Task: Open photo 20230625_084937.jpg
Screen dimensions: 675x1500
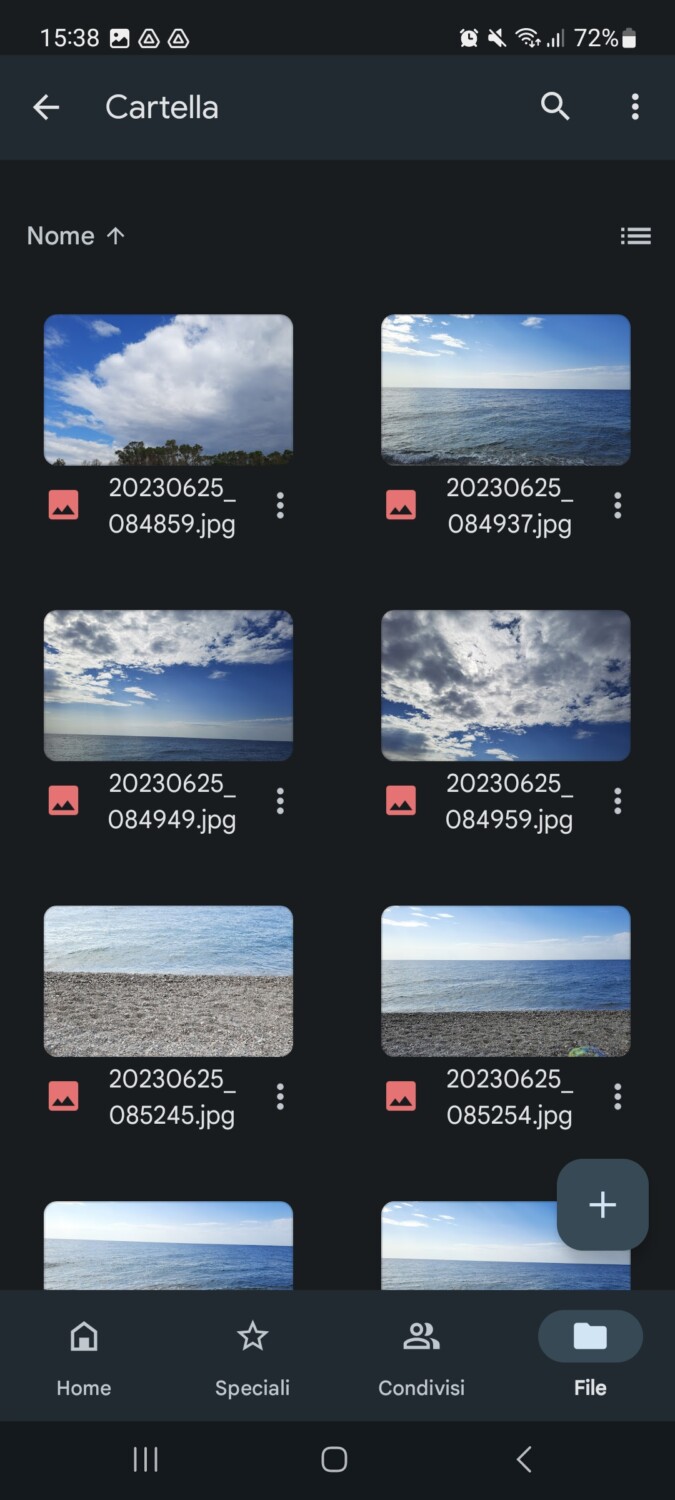Action: coord(506,390)
